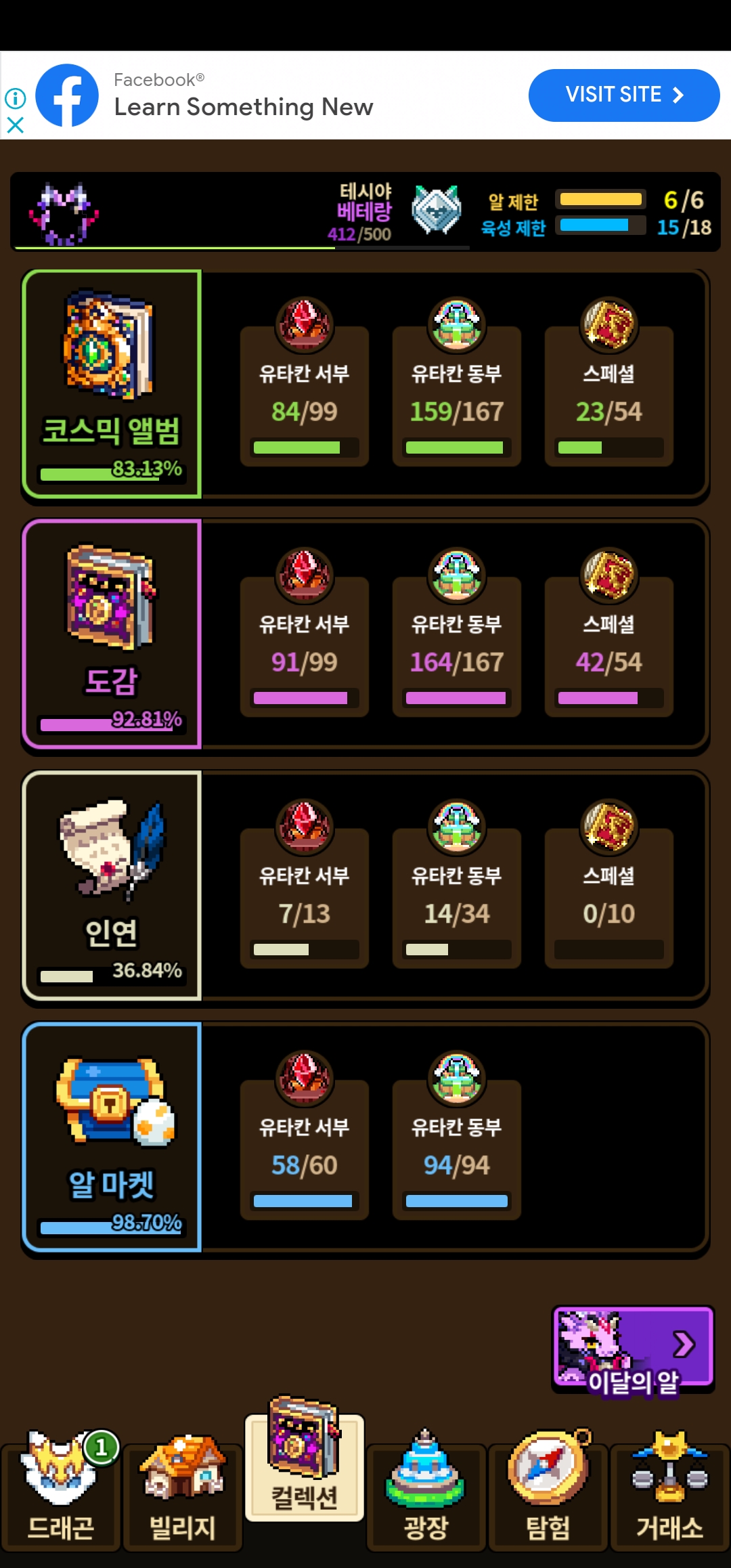Tap VISIT SITE on the Facebook ad

coord(623,95)
